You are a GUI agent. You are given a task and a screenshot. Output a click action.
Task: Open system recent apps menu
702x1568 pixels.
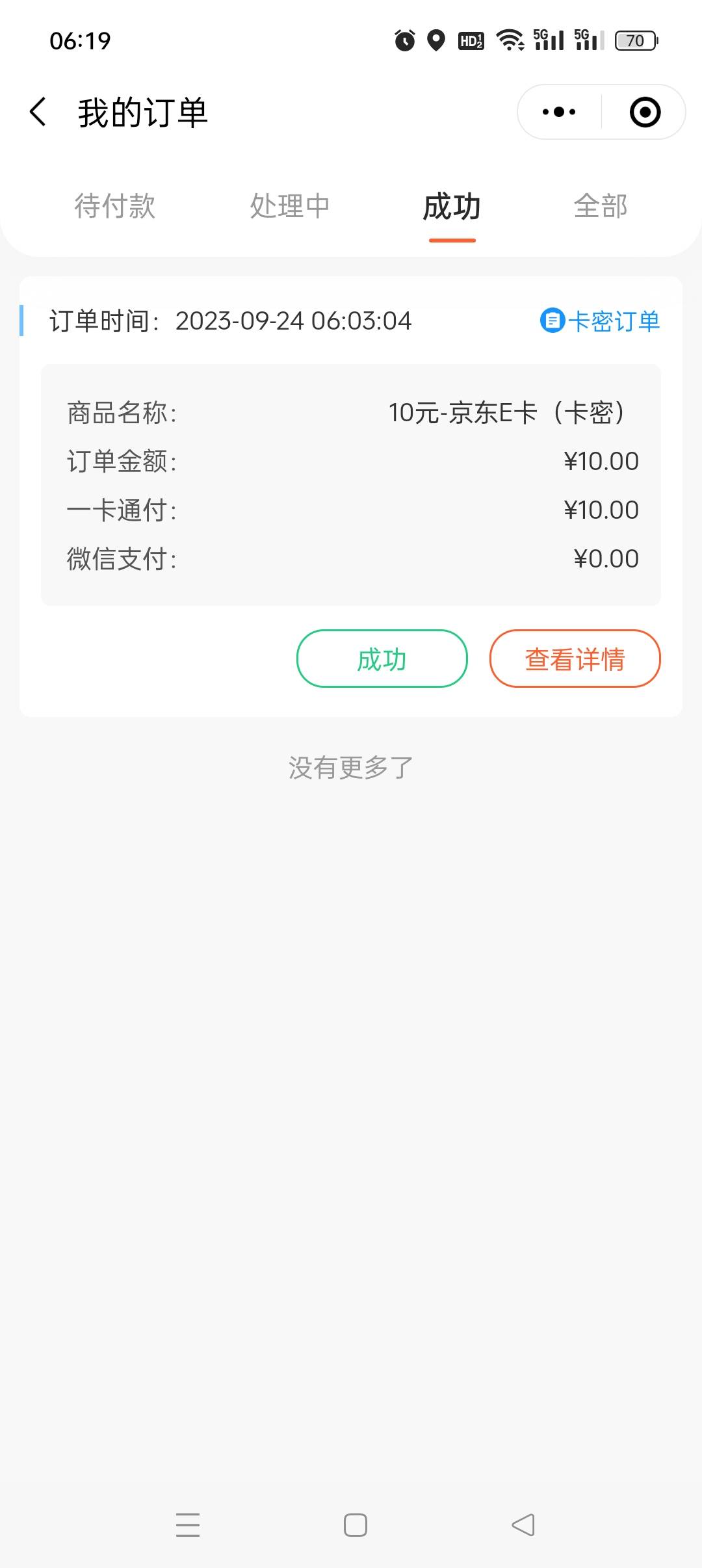pyautogui.click(x=188, y=1524)
